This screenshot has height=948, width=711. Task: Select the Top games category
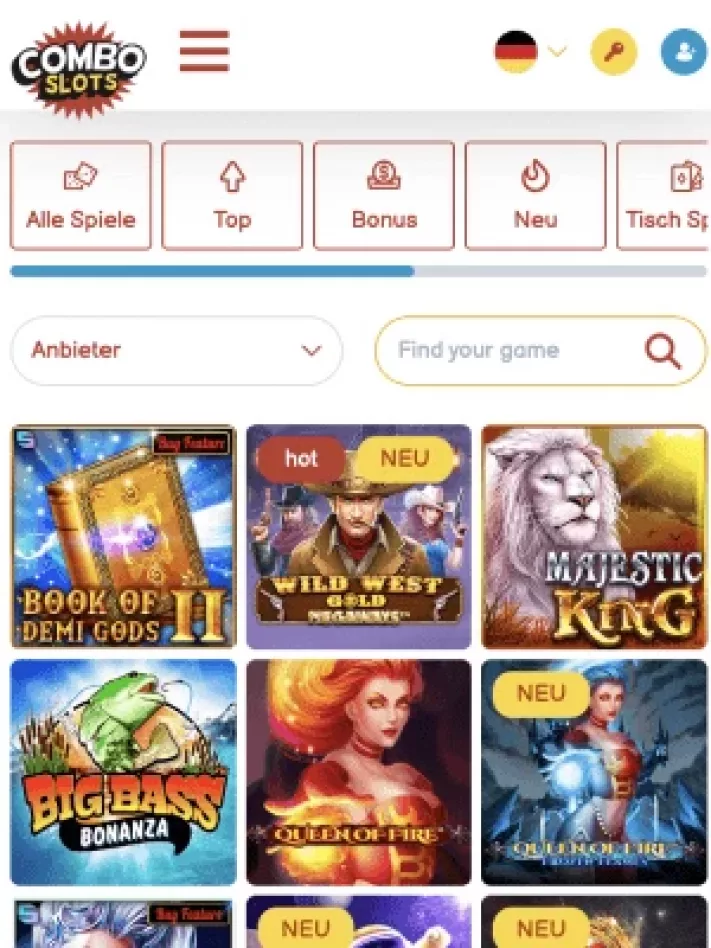tap(232, 195)
